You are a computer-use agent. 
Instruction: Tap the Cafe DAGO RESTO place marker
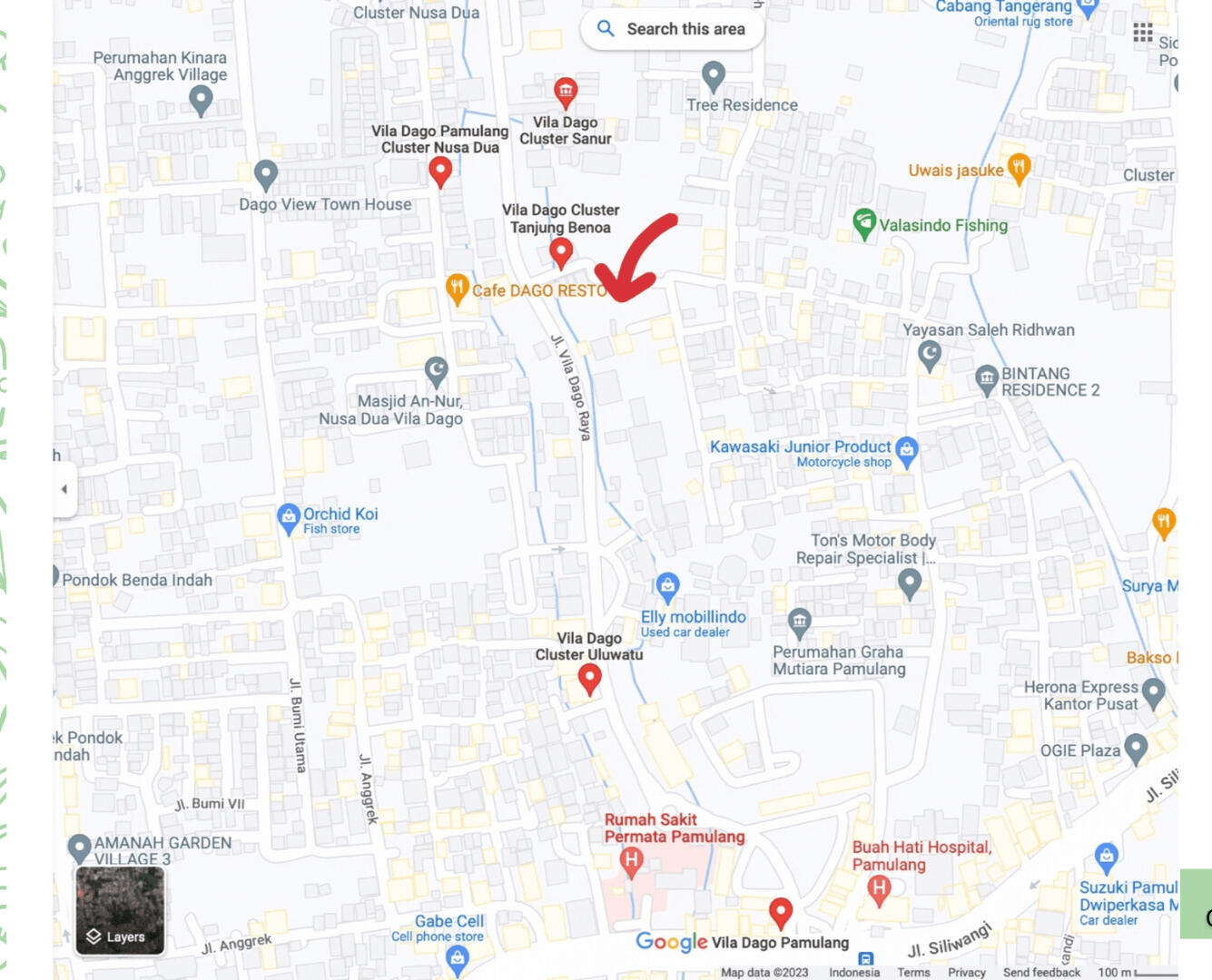(x=458, y=289)
